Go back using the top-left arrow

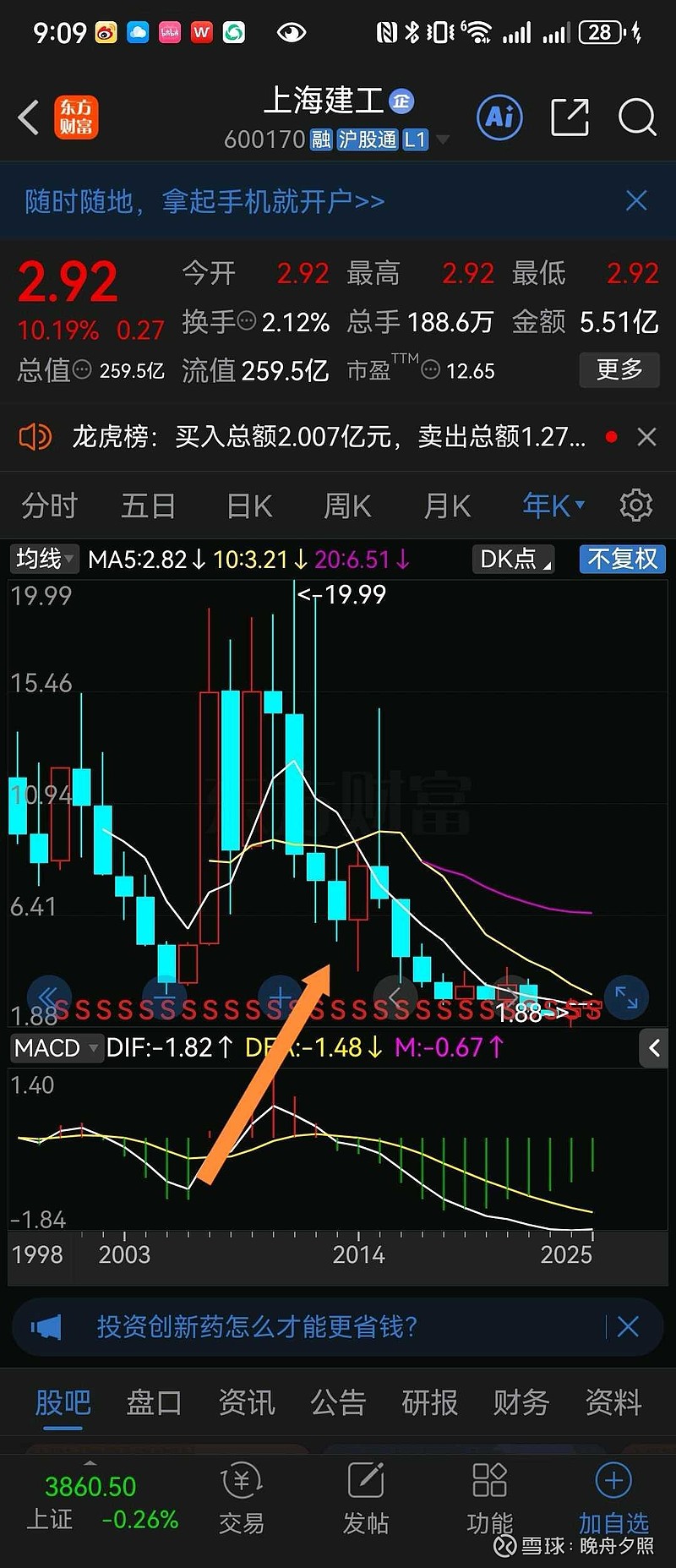point(29,117)
